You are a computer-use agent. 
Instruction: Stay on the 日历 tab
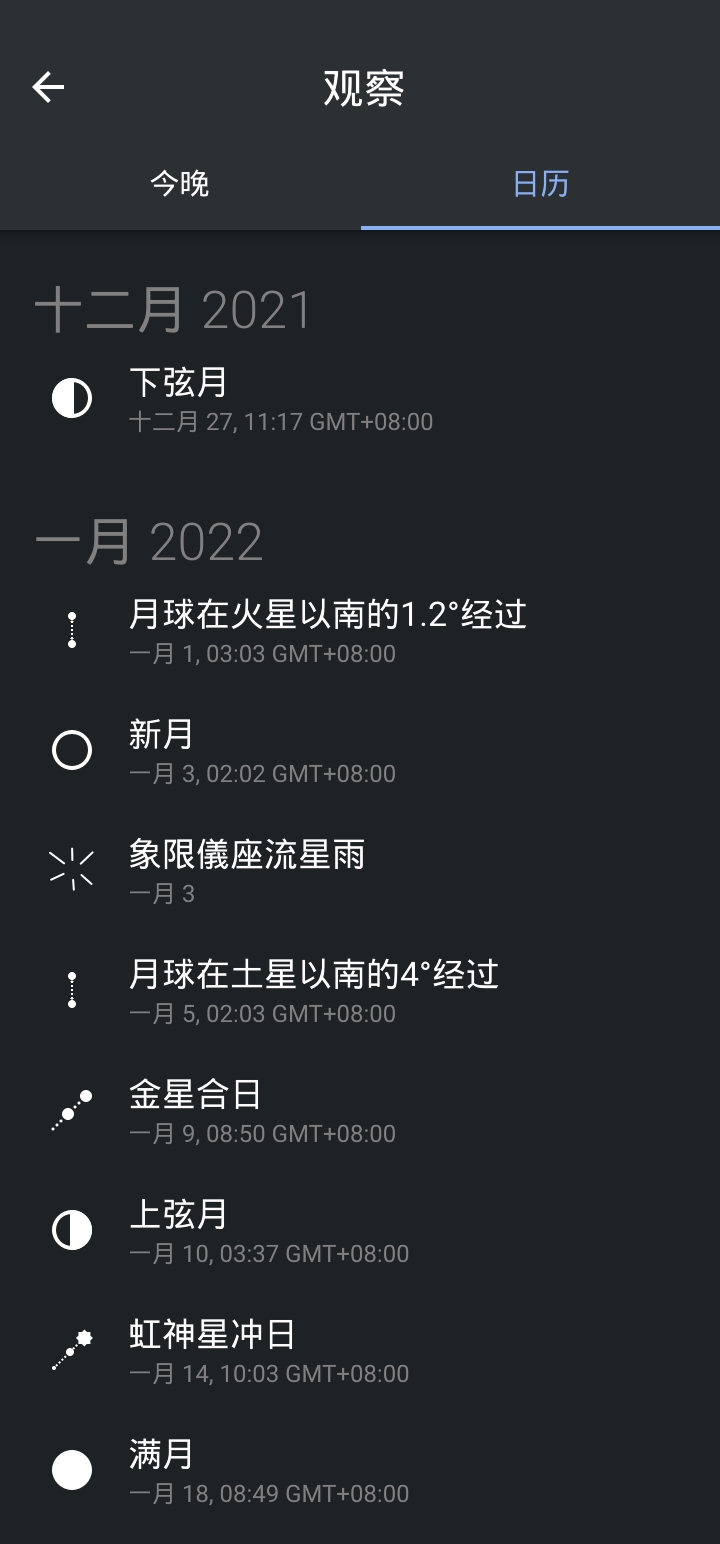pyautogui.click(x=540, y=185)
